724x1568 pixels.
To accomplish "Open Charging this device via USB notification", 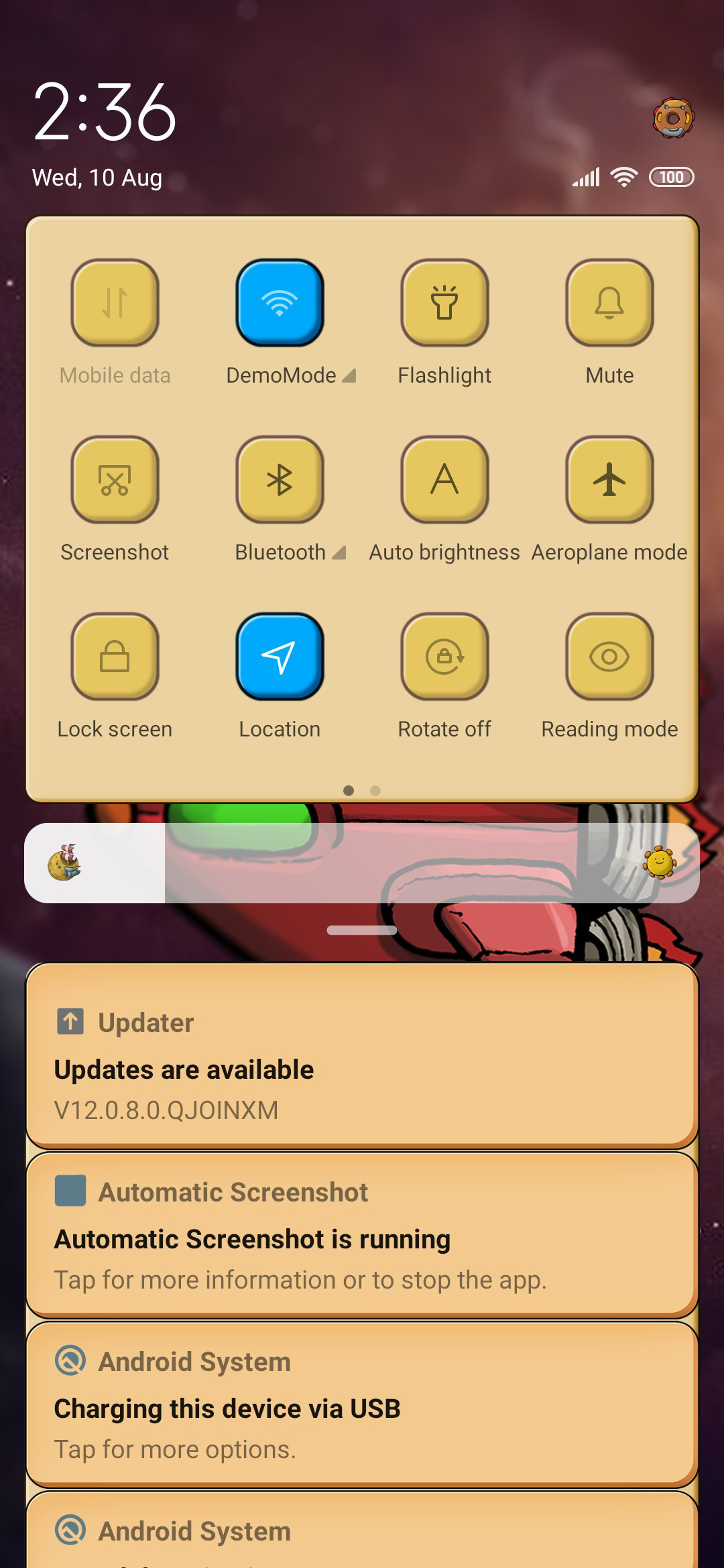I will (x=362, y=1404).
